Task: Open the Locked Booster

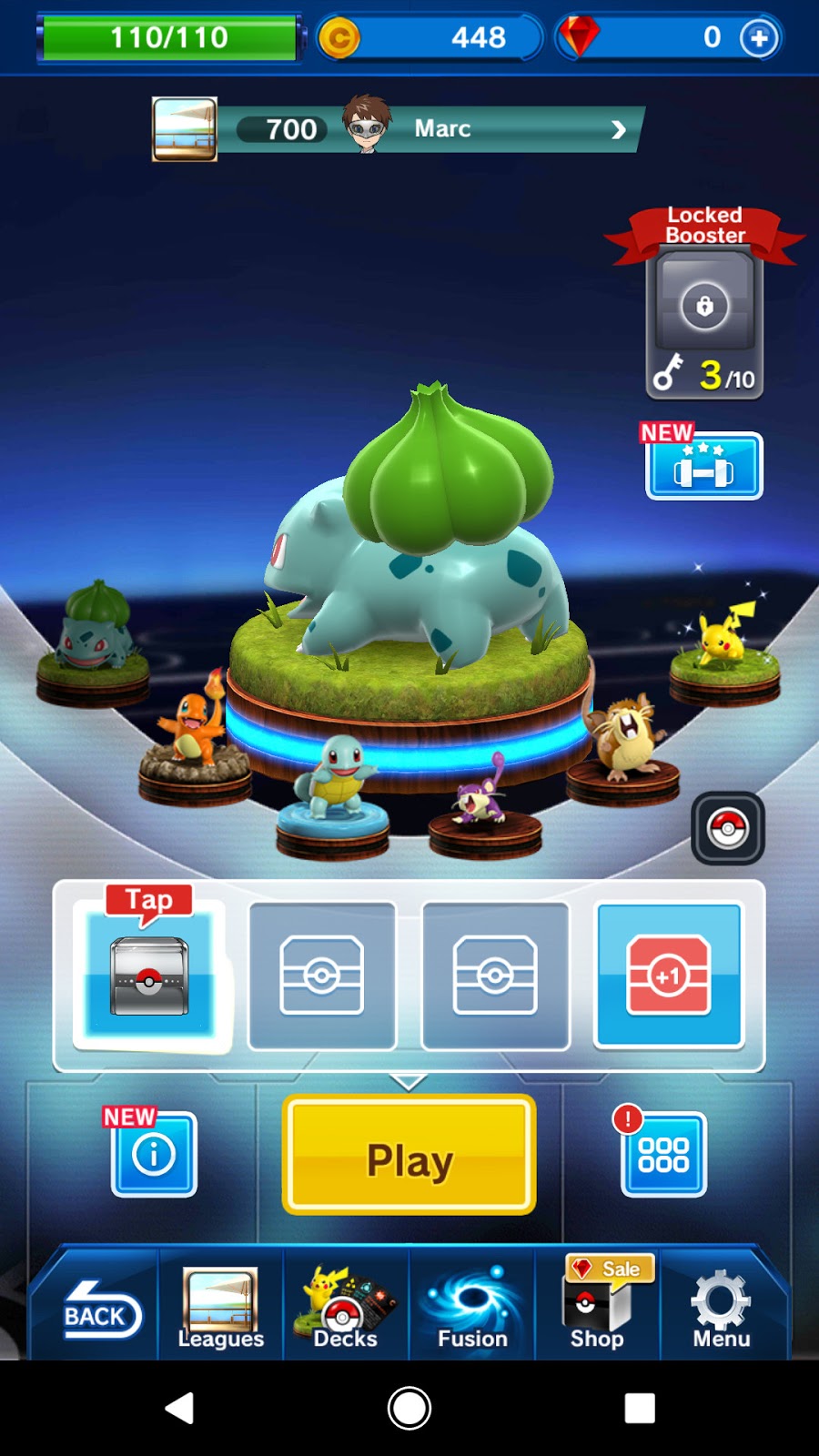Action: tap(704, 314)
